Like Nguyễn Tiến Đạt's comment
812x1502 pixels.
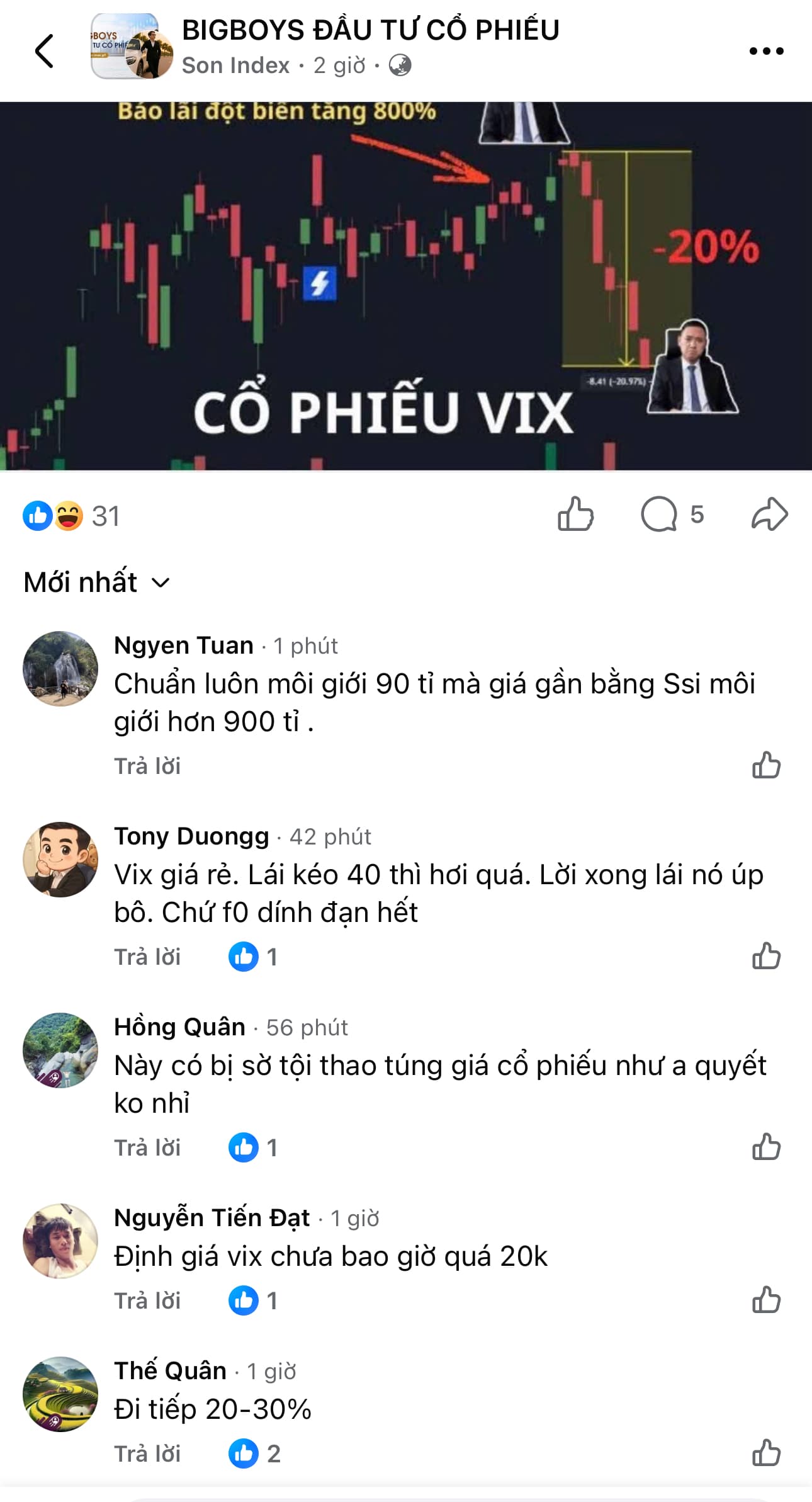tap(766, 1300)
